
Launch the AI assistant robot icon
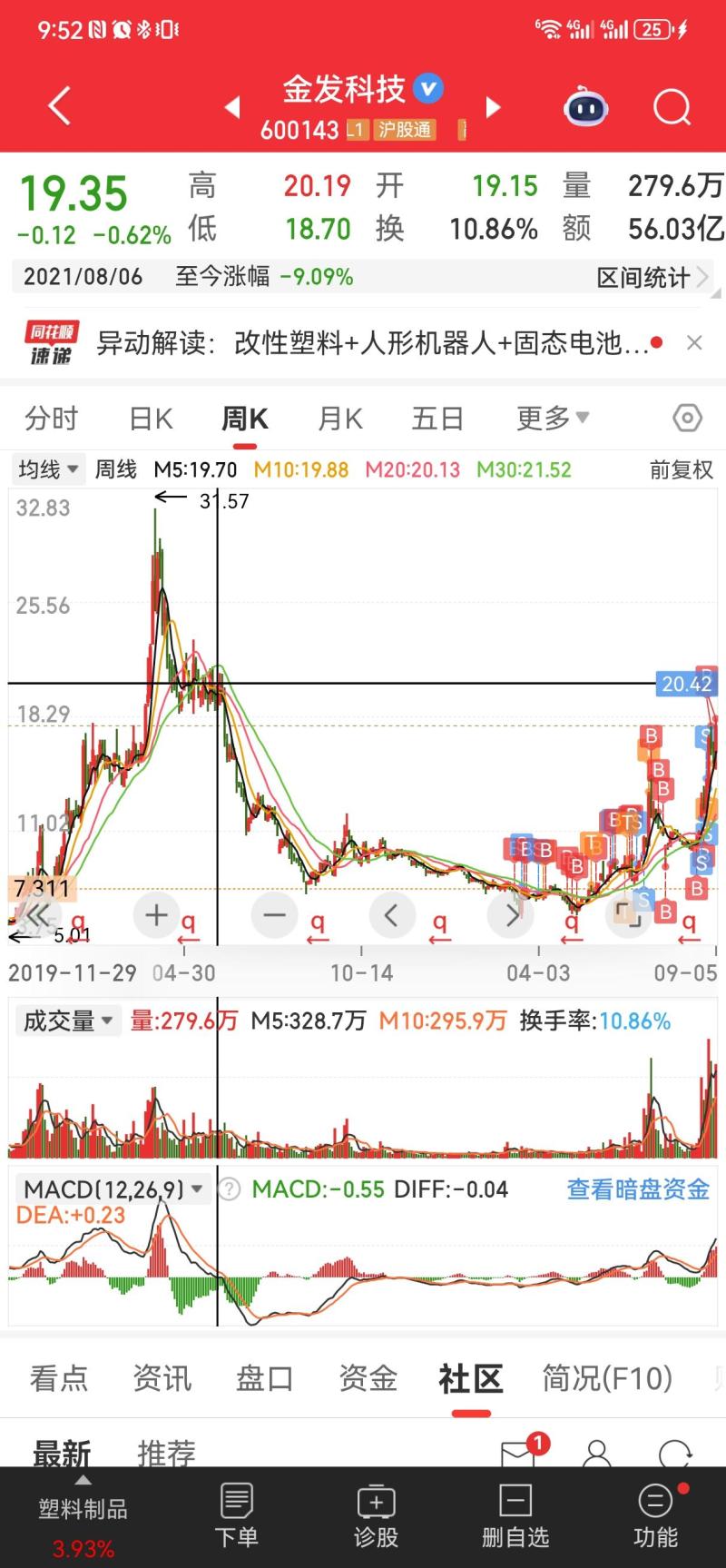pyautogui.click(x=584, y=107)
